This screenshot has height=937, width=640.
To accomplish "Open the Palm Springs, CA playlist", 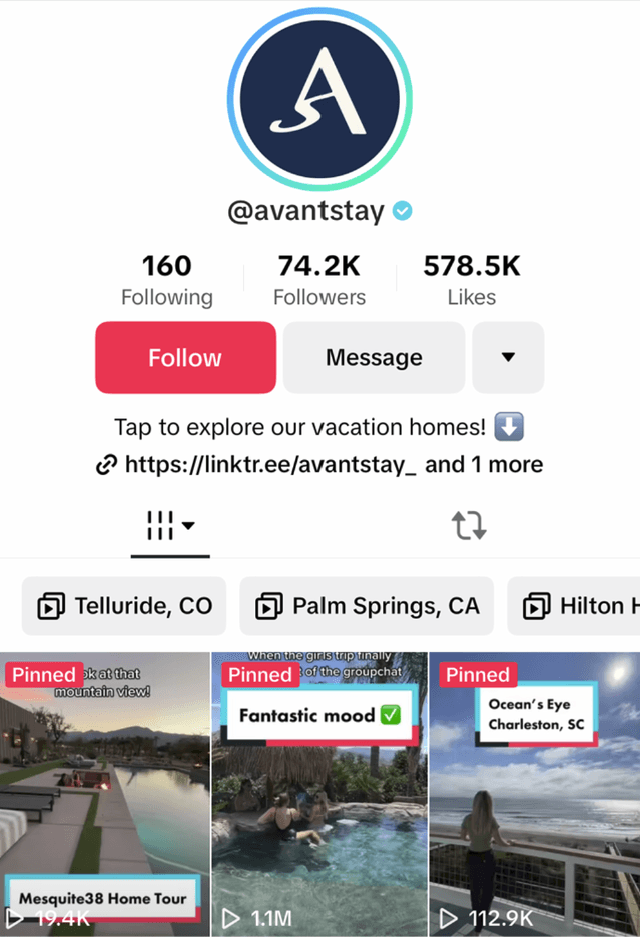I will 367,606.
